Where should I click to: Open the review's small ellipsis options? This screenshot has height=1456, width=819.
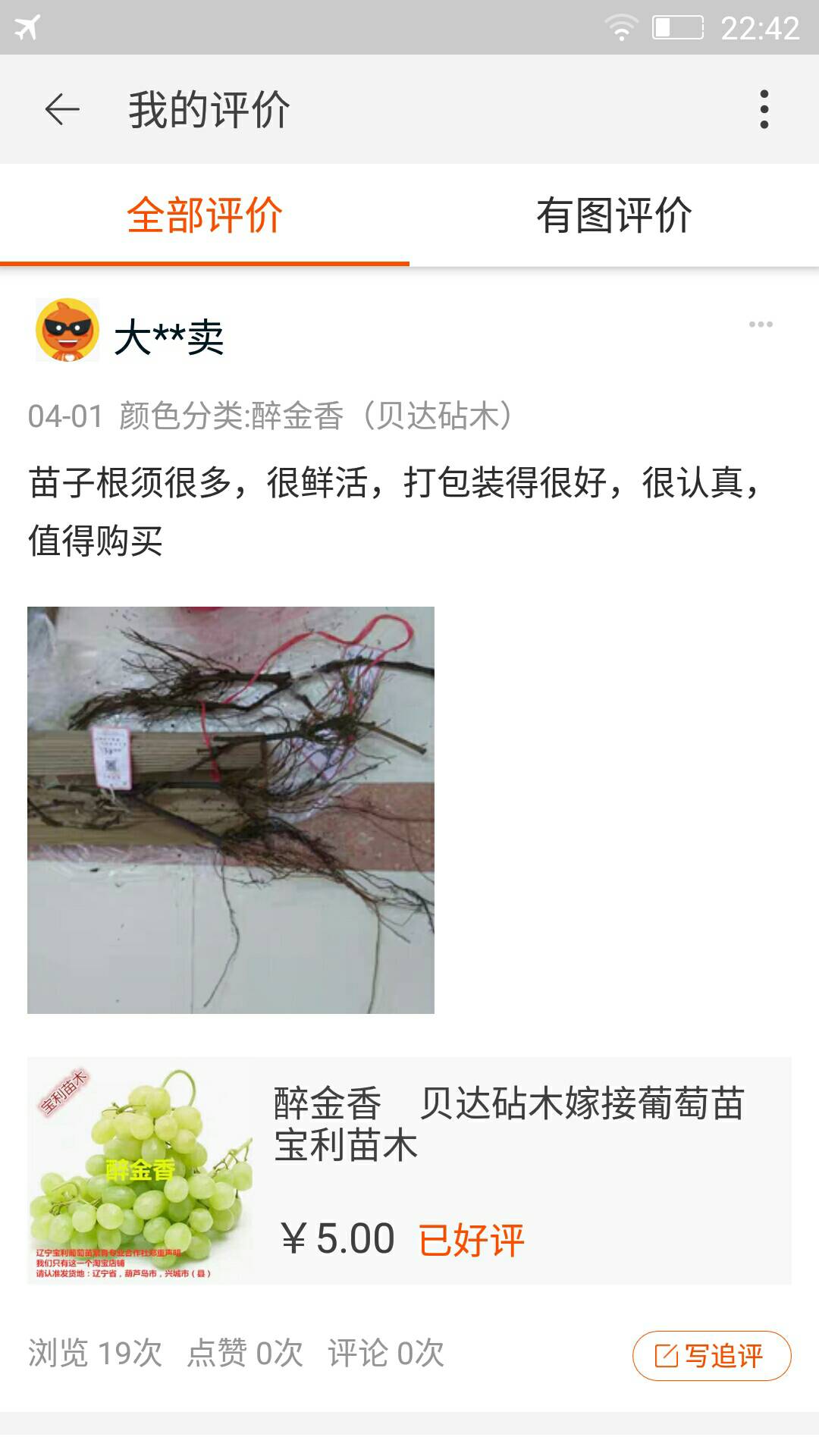(x=761, y=325)
